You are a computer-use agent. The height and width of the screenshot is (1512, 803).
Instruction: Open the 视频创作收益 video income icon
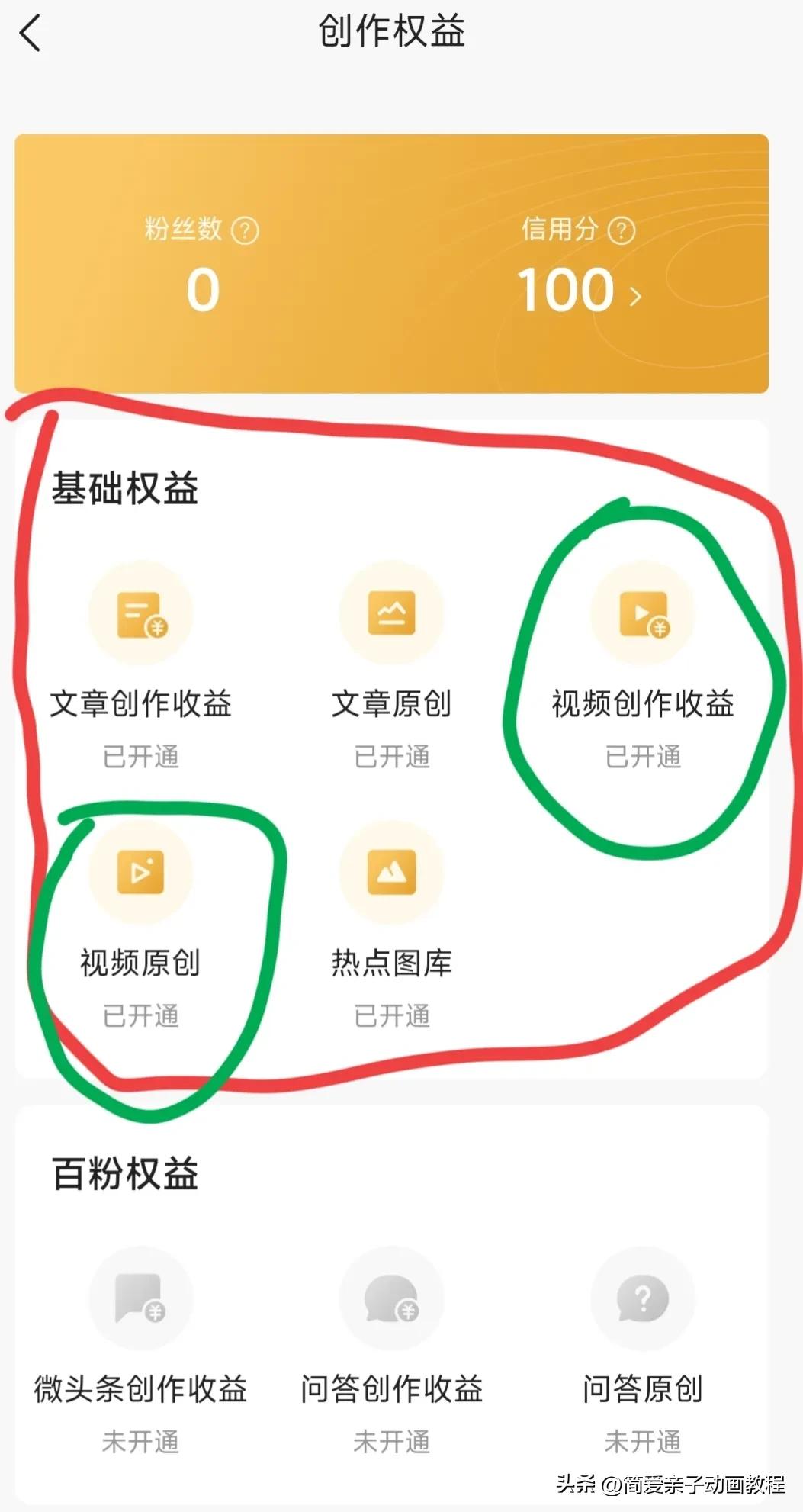point(643,614)
